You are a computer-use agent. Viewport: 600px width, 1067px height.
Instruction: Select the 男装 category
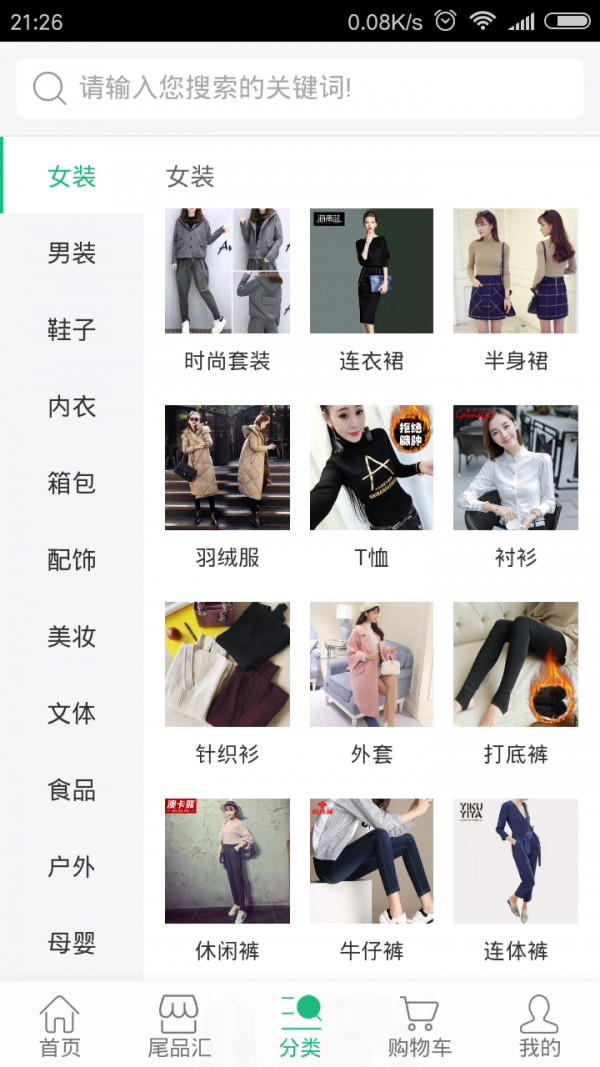(72, 253)
